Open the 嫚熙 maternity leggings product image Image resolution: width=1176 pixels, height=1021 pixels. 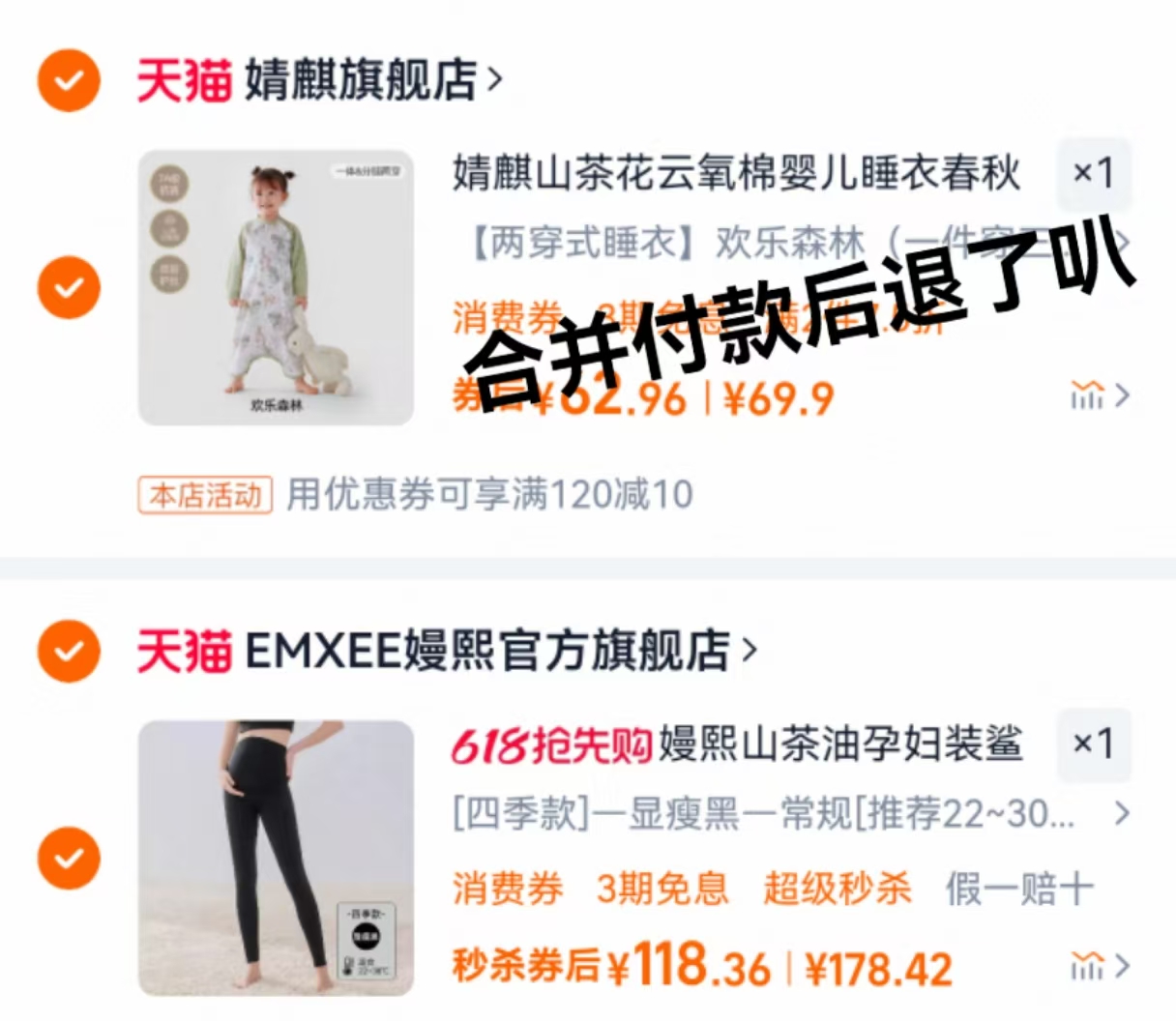pos(276,858)
